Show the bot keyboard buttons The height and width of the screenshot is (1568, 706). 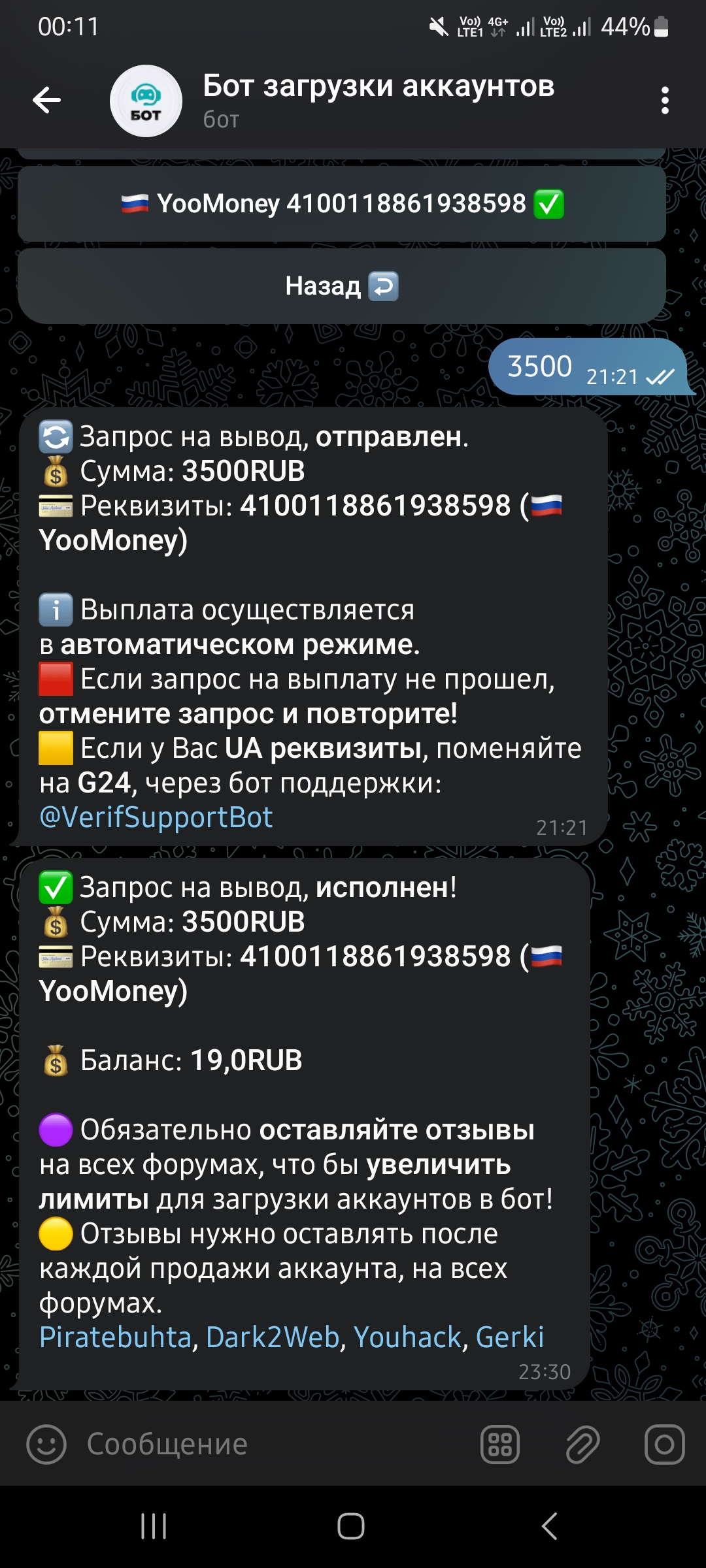pyautogui.click(x=500, y=1445)
